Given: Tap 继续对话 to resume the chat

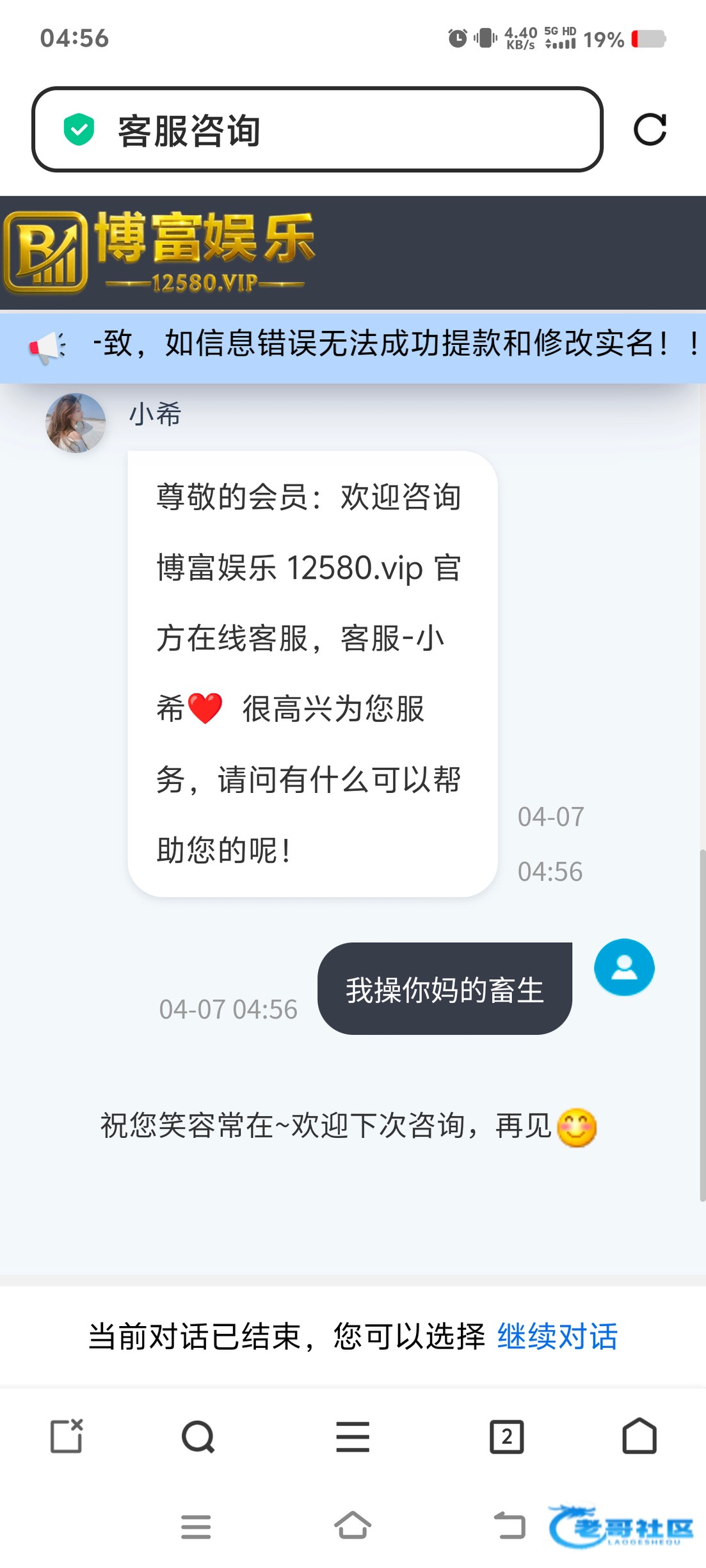Looking at the screenshot, I should click(x=557, y=1336).
